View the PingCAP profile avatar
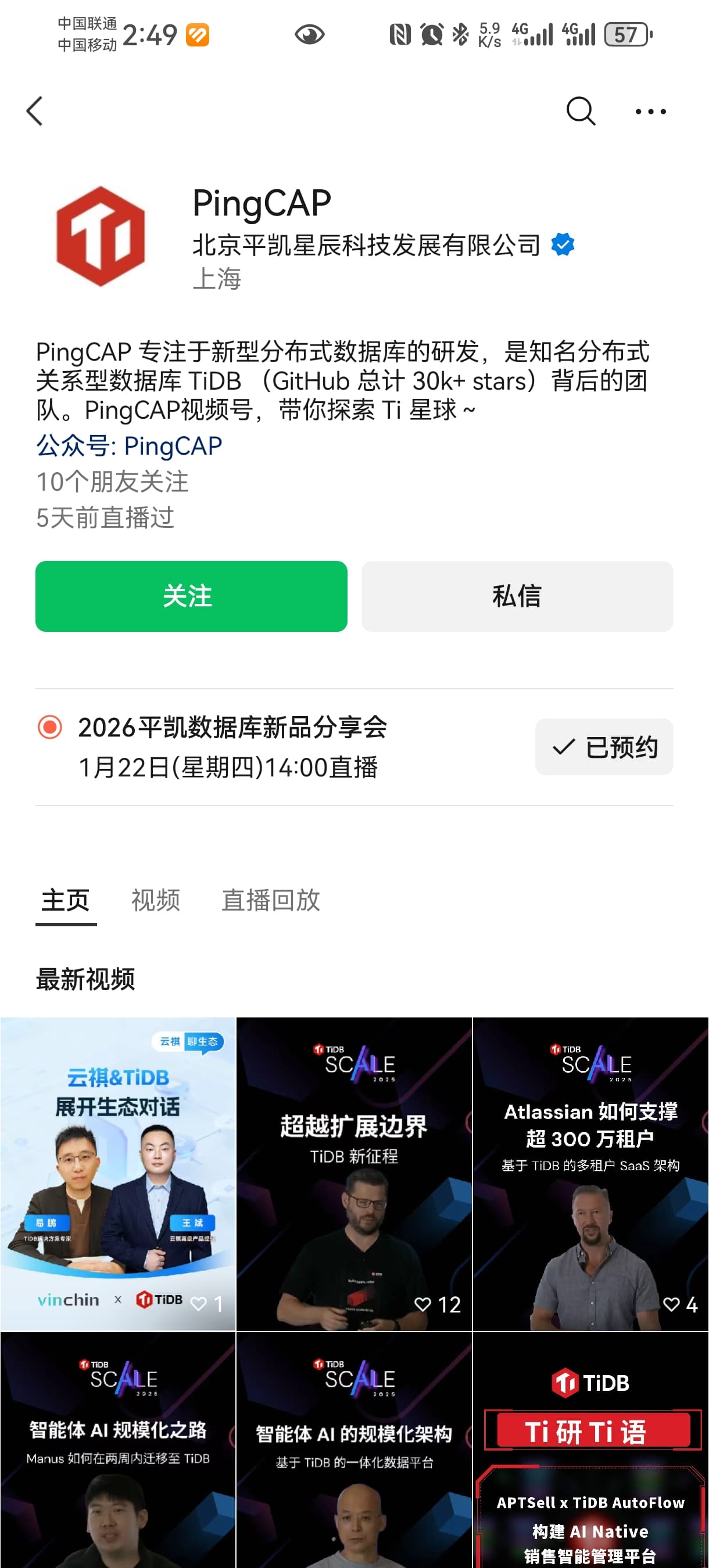The width and height of the screenshot is (709, 1568). (x=101, y=237)
